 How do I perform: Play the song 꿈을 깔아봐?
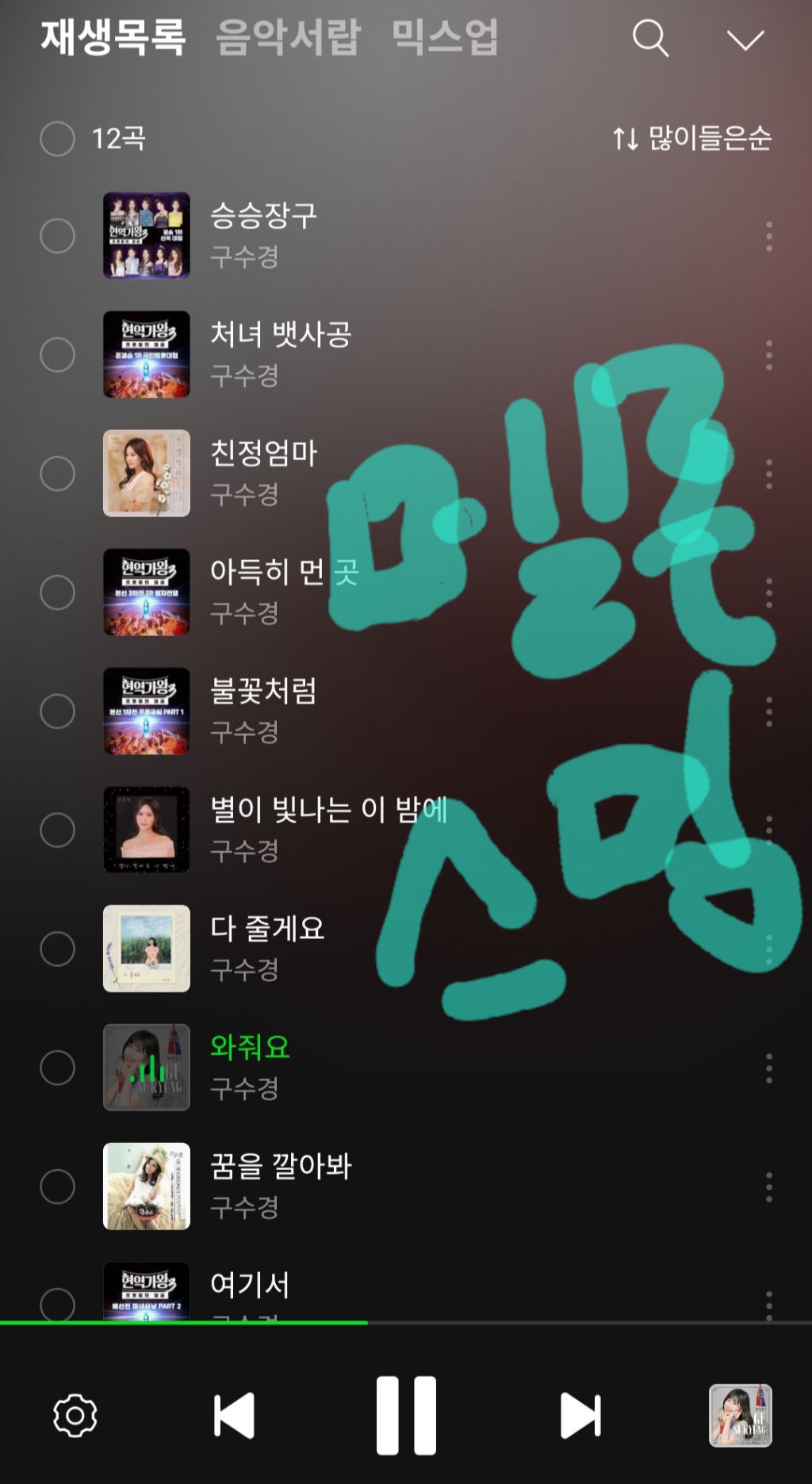click(x=281, y=1168)
